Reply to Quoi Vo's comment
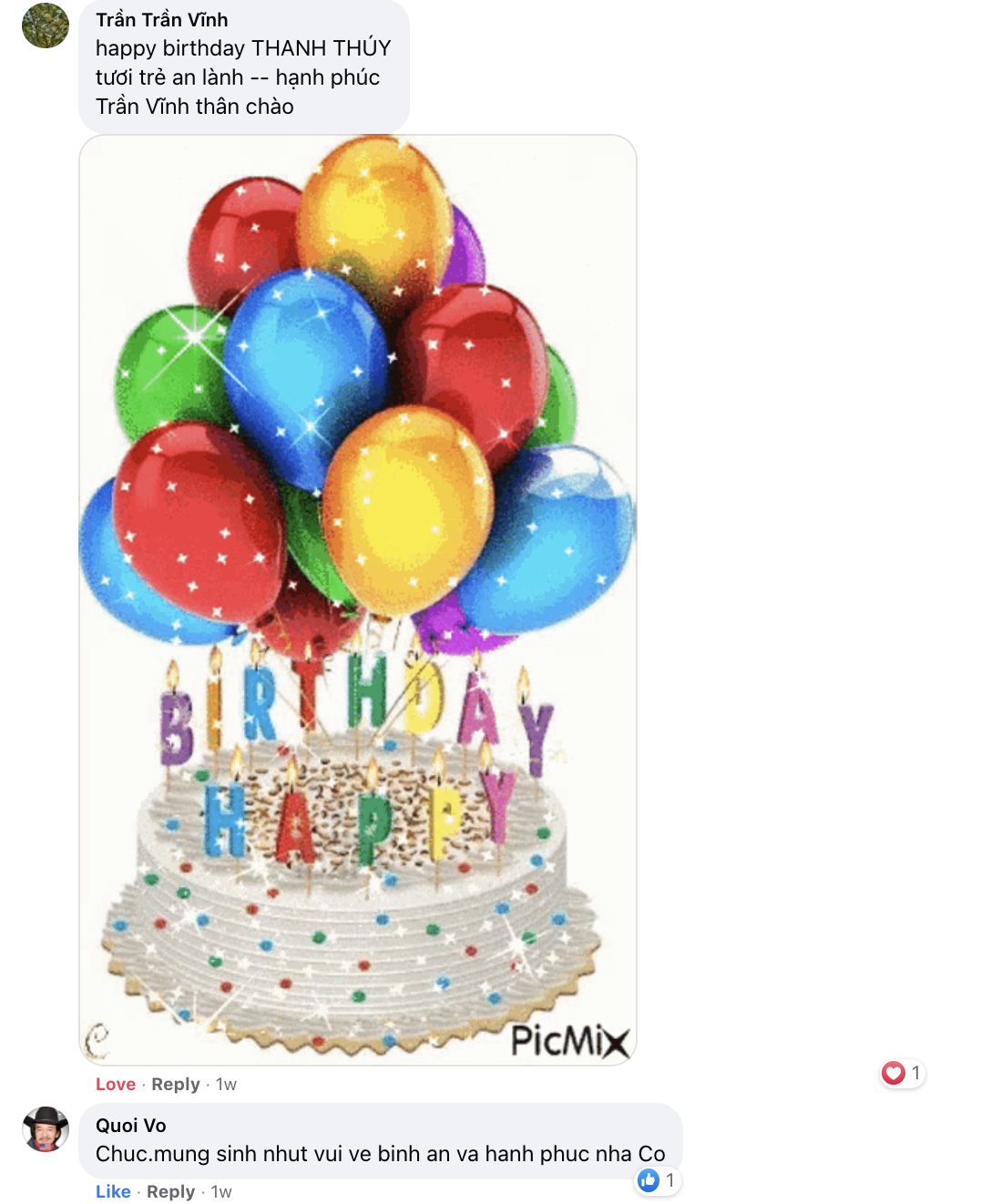Image resolution: width=991 pixels, height=1204 pixels. 170,1191
